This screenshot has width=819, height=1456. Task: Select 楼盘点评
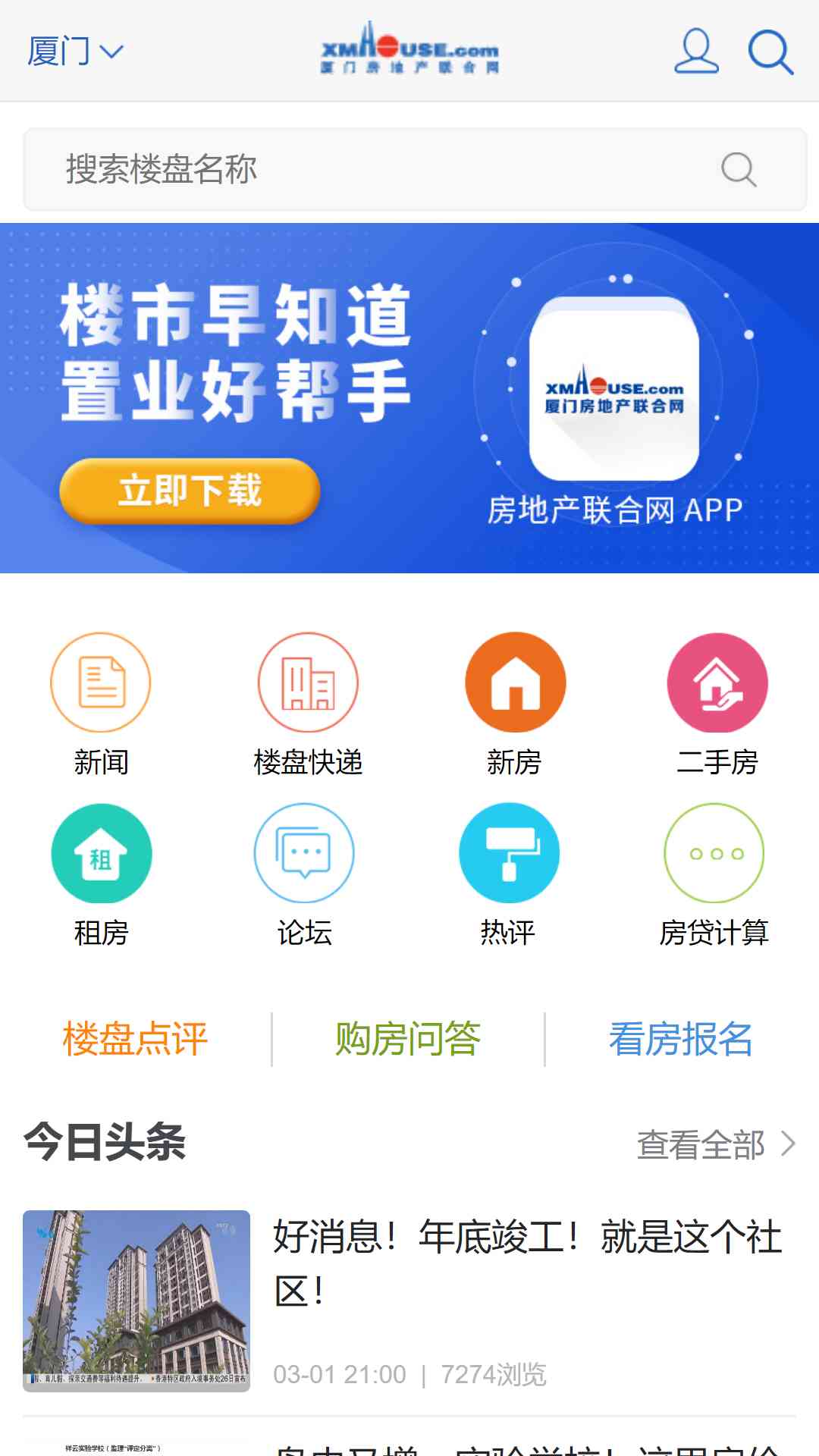pos(135,1039)
